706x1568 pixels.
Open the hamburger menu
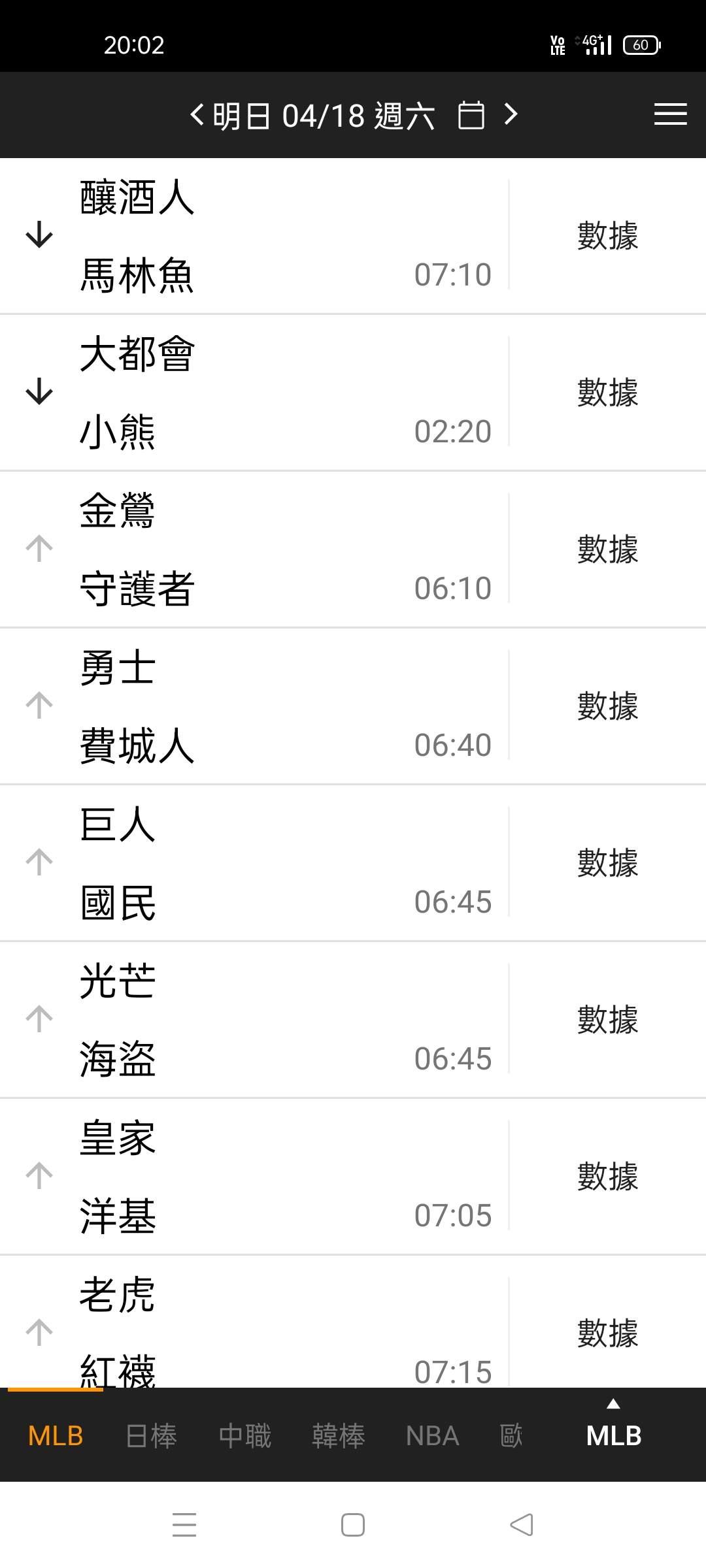click(x=670, y=115)
